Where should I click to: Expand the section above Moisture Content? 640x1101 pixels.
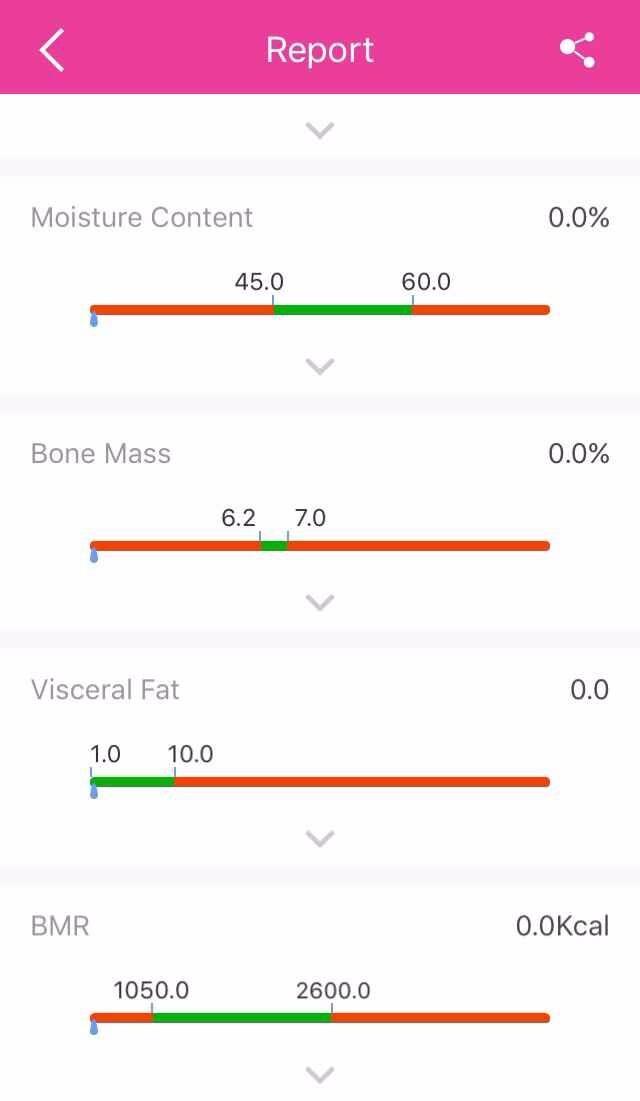coord(320,130)
